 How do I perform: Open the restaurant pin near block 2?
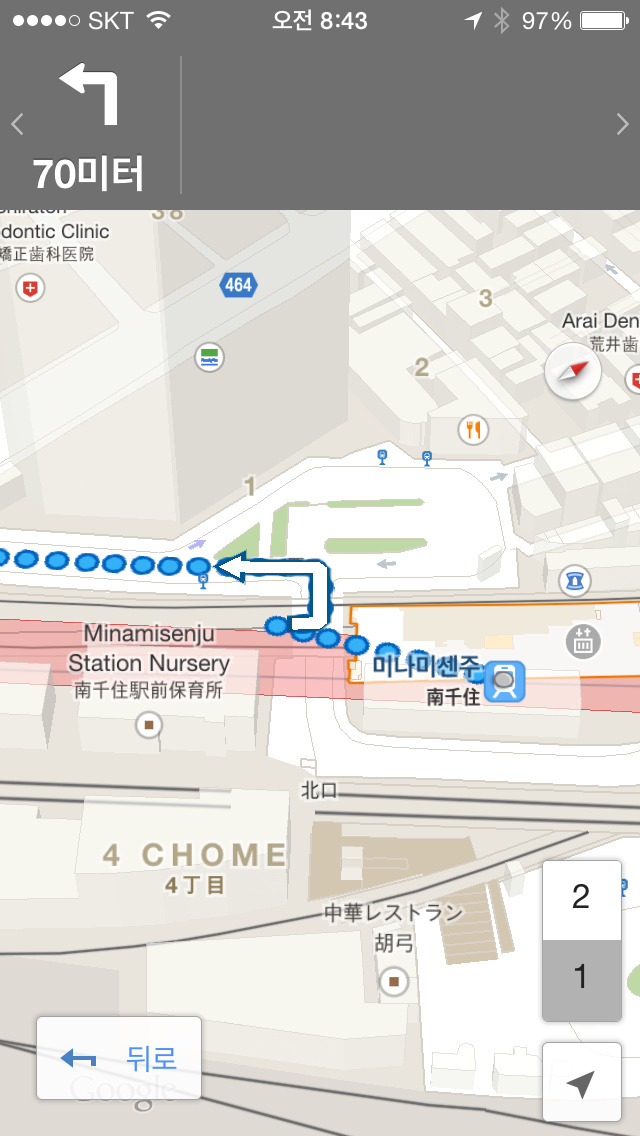click(472, 430)
